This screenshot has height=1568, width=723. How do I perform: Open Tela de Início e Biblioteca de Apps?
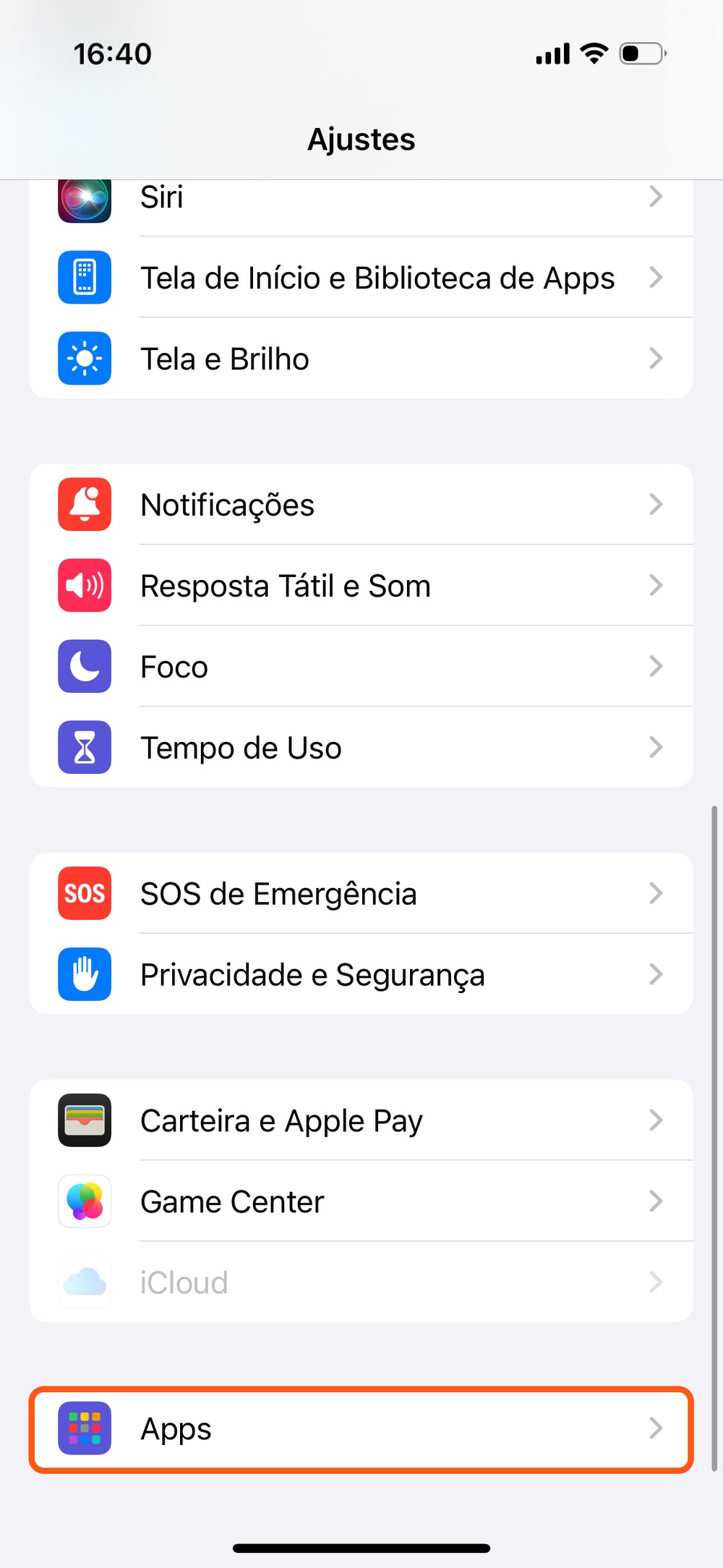tap(361, 278)
